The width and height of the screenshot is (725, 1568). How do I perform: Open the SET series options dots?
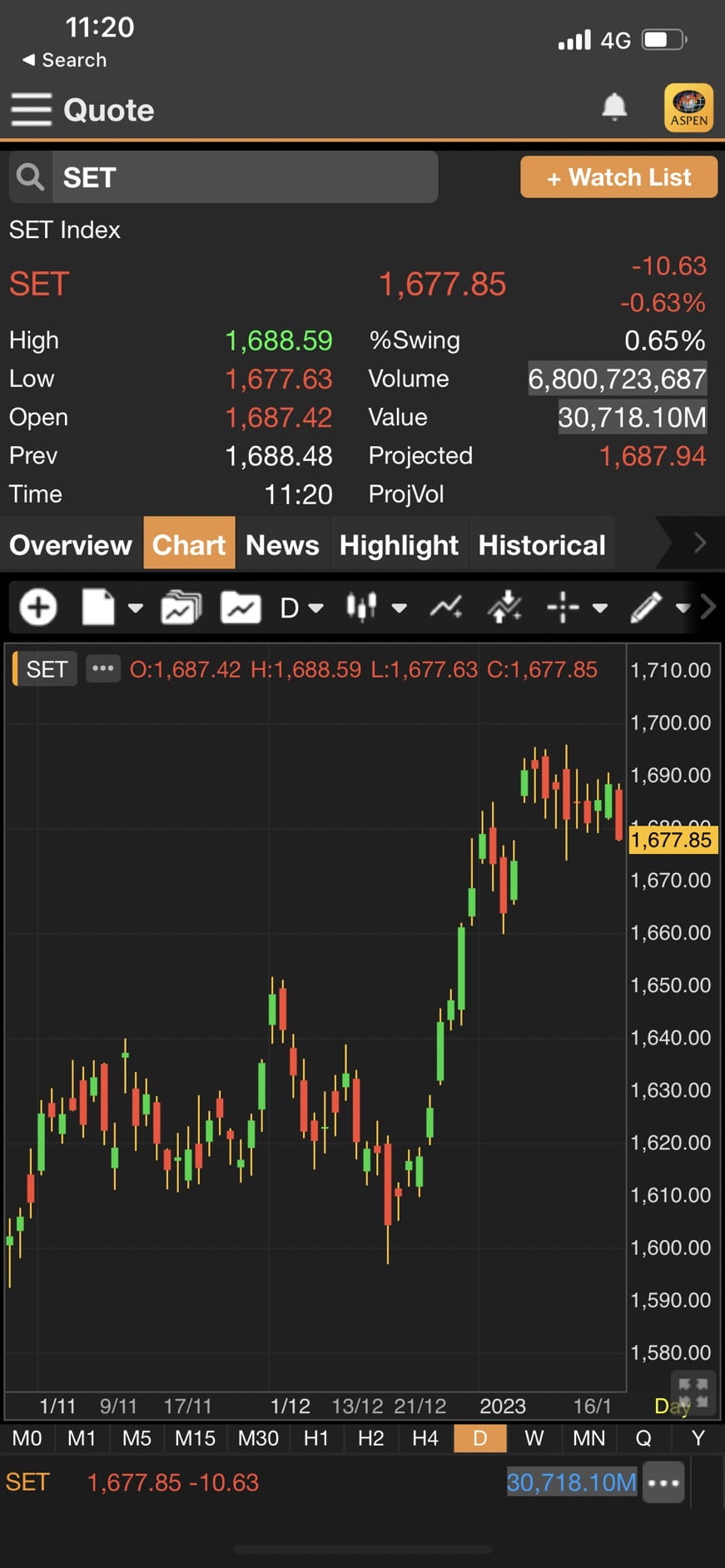point(102,668)
